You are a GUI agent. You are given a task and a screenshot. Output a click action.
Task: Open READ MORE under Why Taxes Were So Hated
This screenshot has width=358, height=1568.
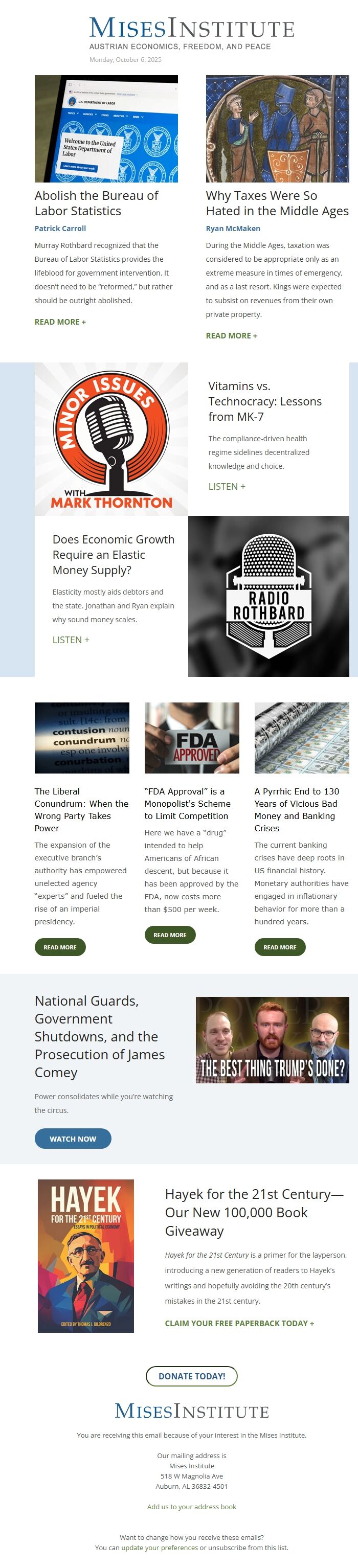tap(231, 335)
